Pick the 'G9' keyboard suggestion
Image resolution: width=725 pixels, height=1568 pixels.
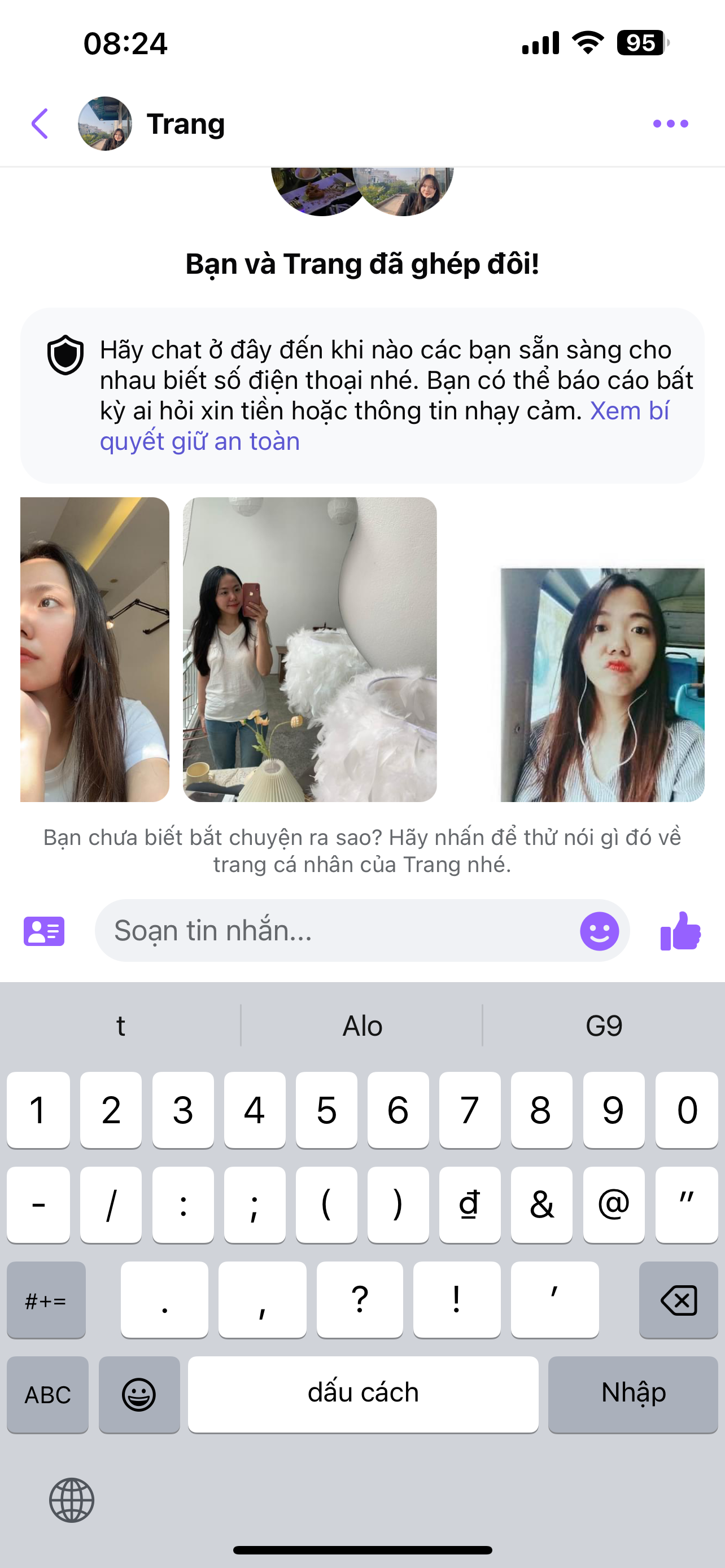tap(603, 1026)
